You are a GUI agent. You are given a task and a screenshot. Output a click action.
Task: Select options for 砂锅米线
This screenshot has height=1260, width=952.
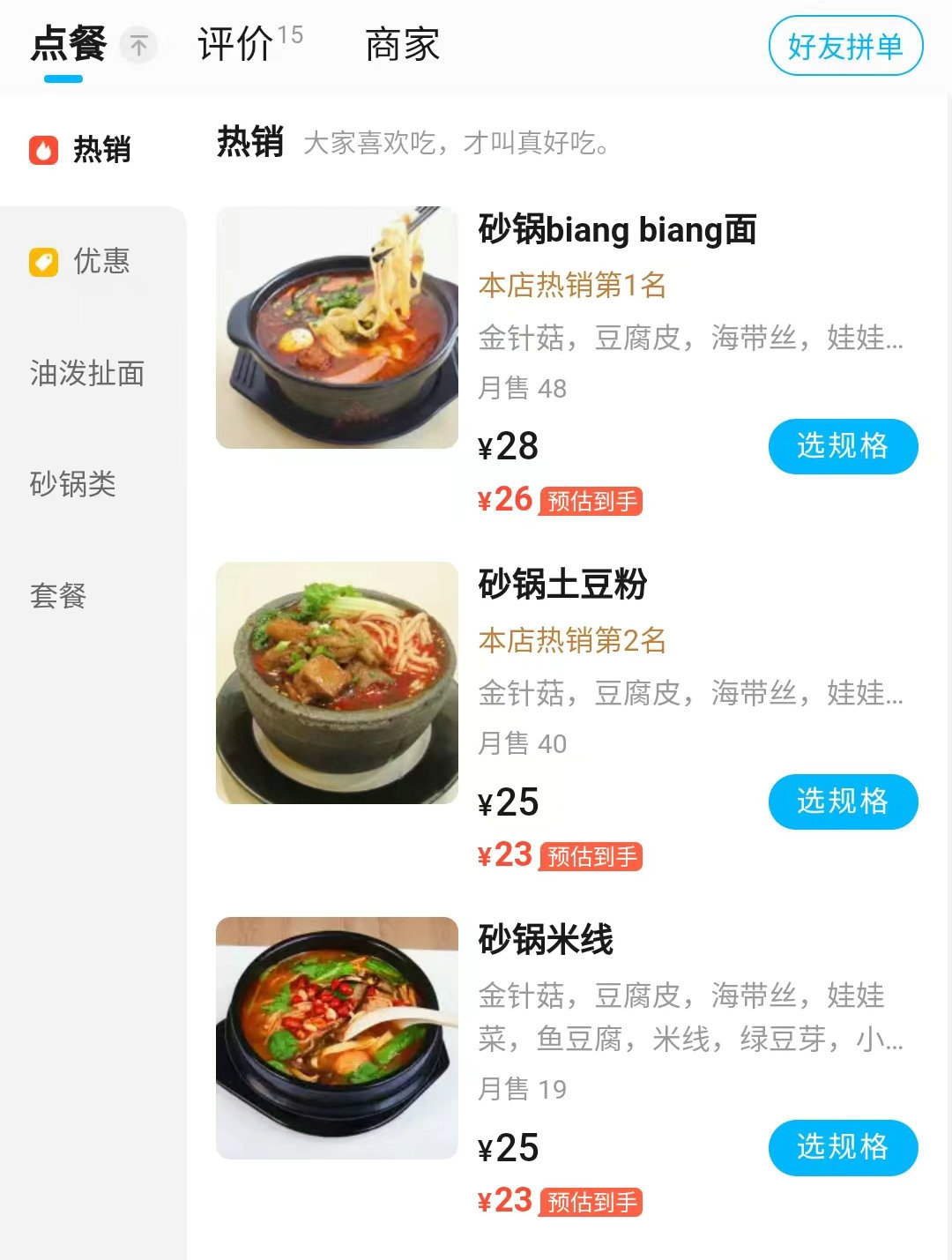point(843,1147)
